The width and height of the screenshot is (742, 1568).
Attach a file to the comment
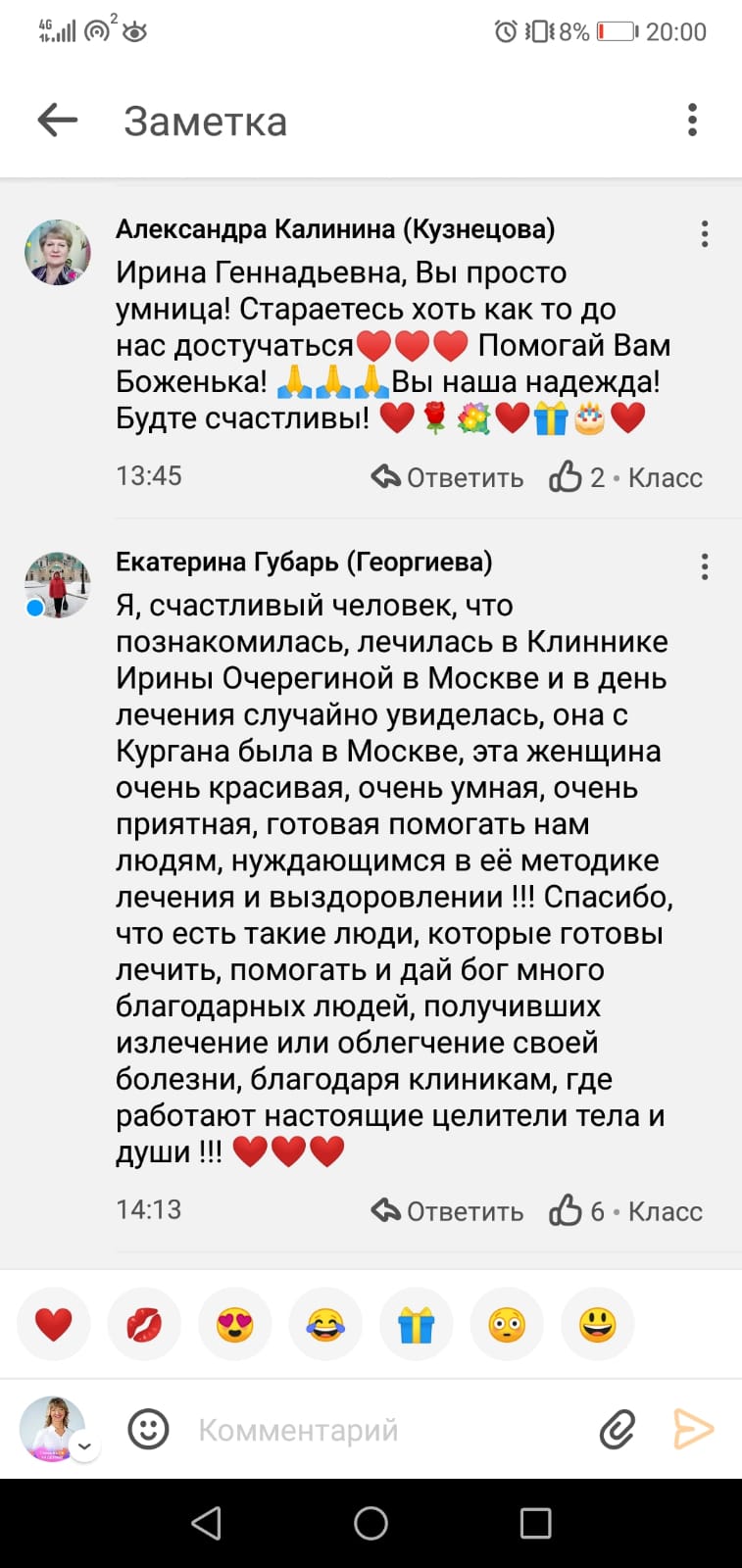pos(618,1430)
